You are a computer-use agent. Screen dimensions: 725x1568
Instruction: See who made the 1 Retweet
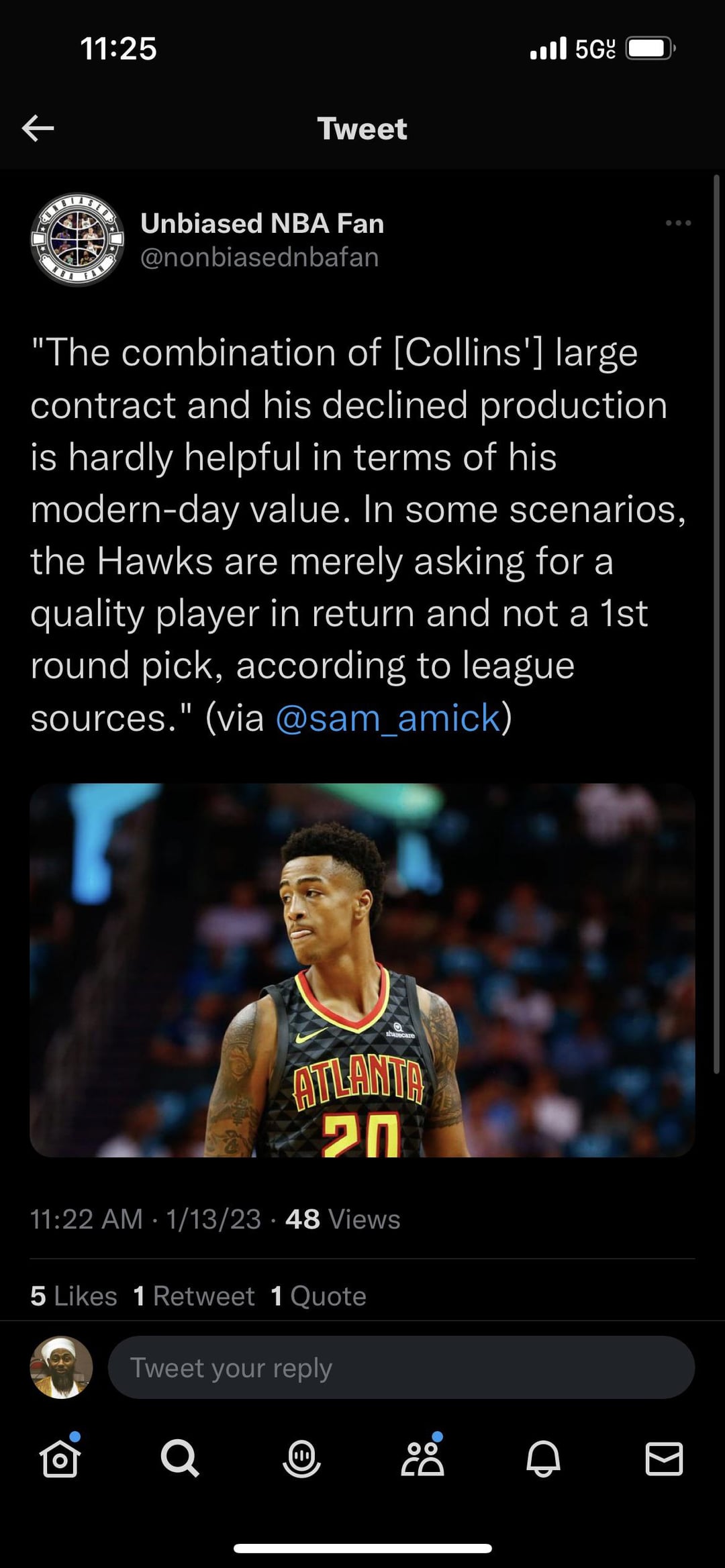pyautogui.click(x=194, y=1296)
